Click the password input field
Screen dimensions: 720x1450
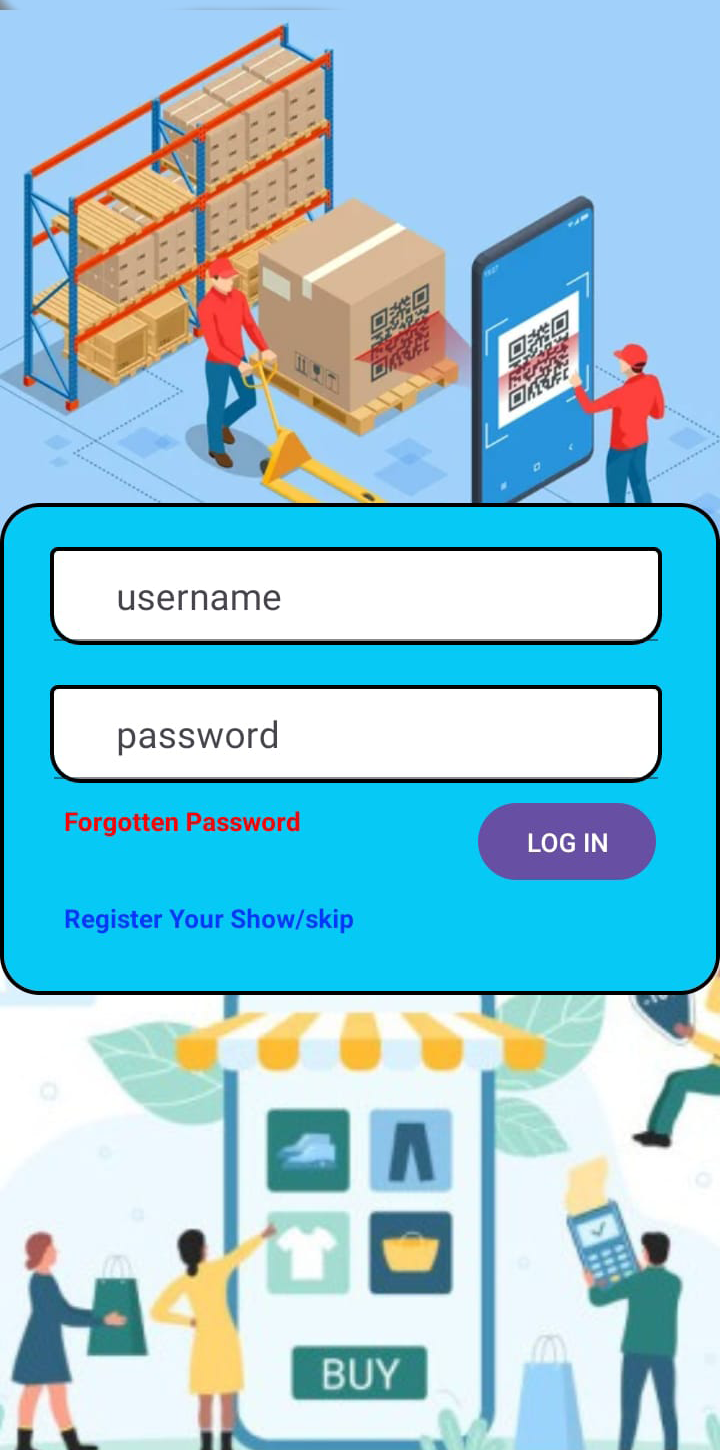click(355, 732)
